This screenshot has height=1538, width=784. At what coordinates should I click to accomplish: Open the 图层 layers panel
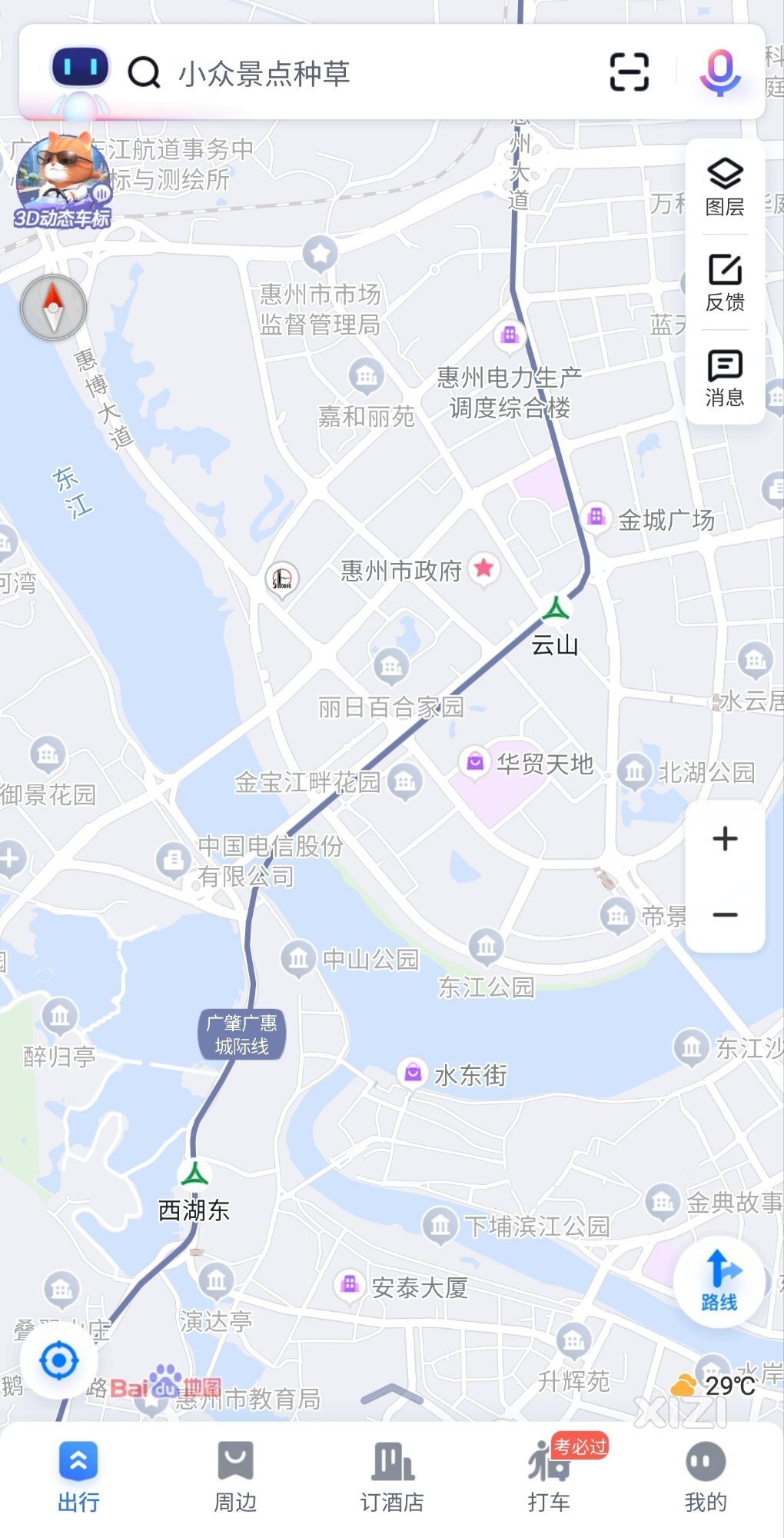pos(725,188)
